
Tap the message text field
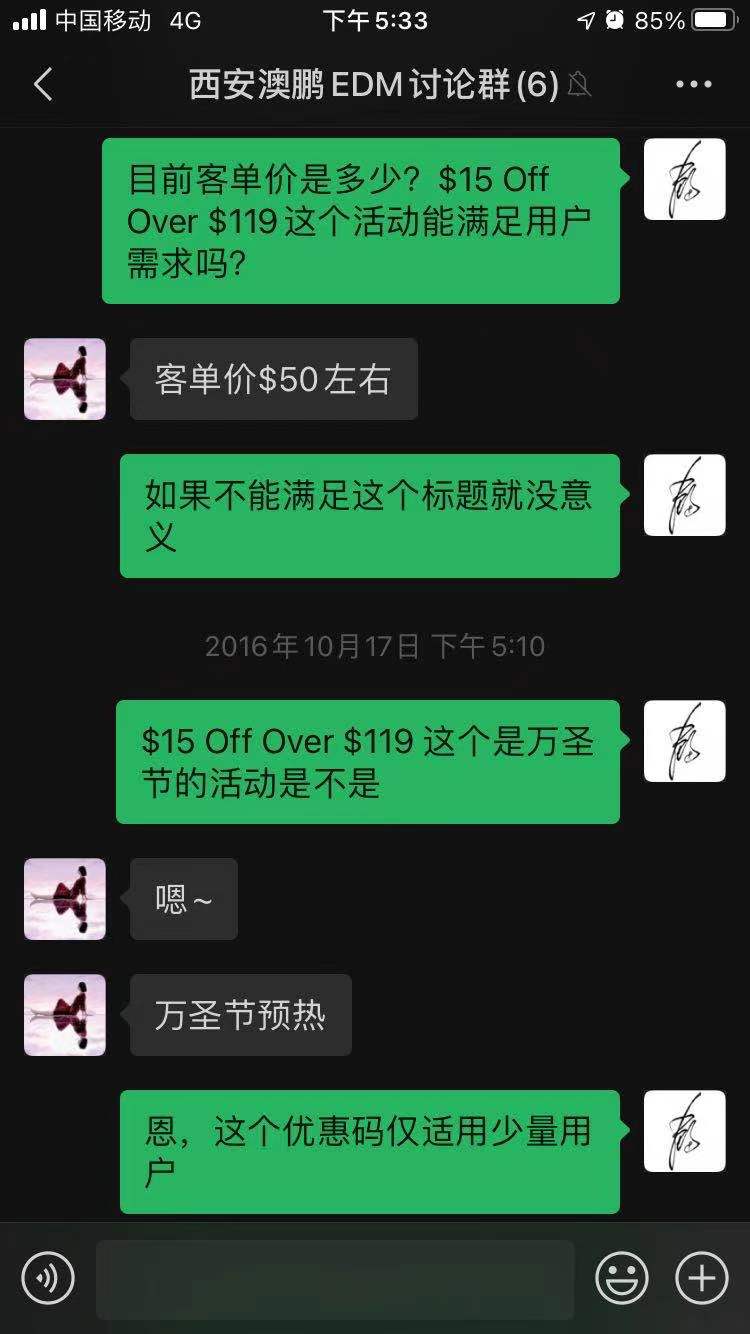click(x=335, y=1278)
